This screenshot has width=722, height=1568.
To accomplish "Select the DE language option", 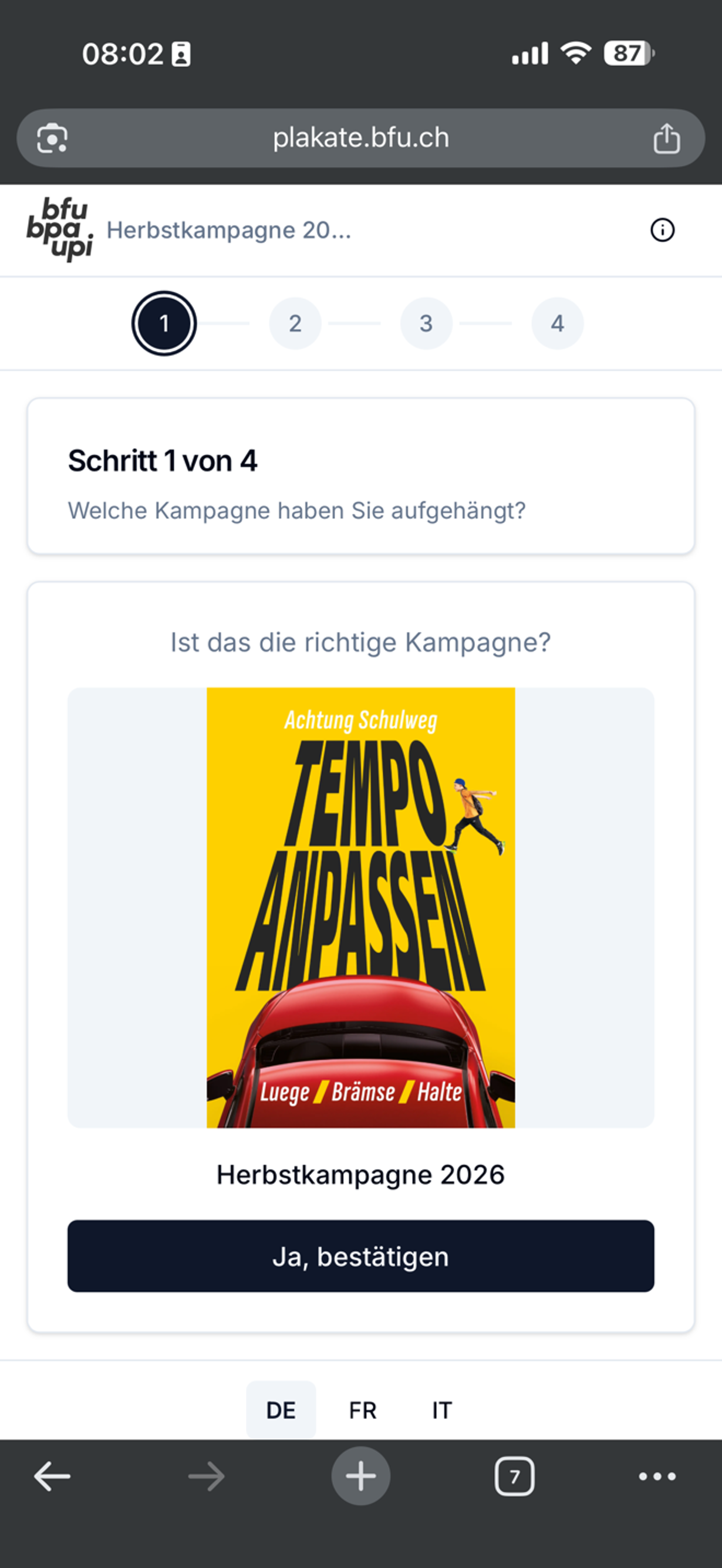I will (281, 1410).
